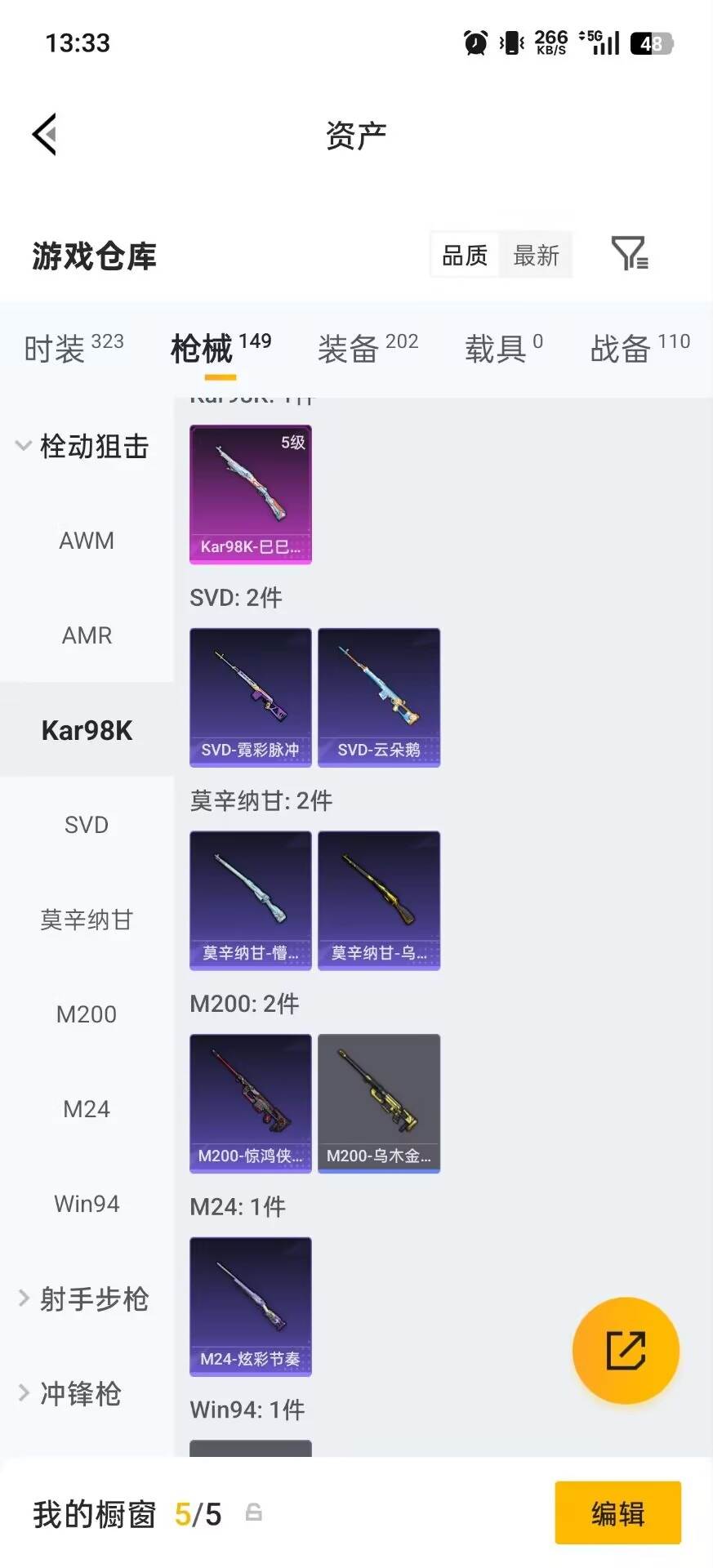This screenshot has height=1568, width=713.
Task: Sort the warehouse by 最新
Action: click(x=536, y=256)
